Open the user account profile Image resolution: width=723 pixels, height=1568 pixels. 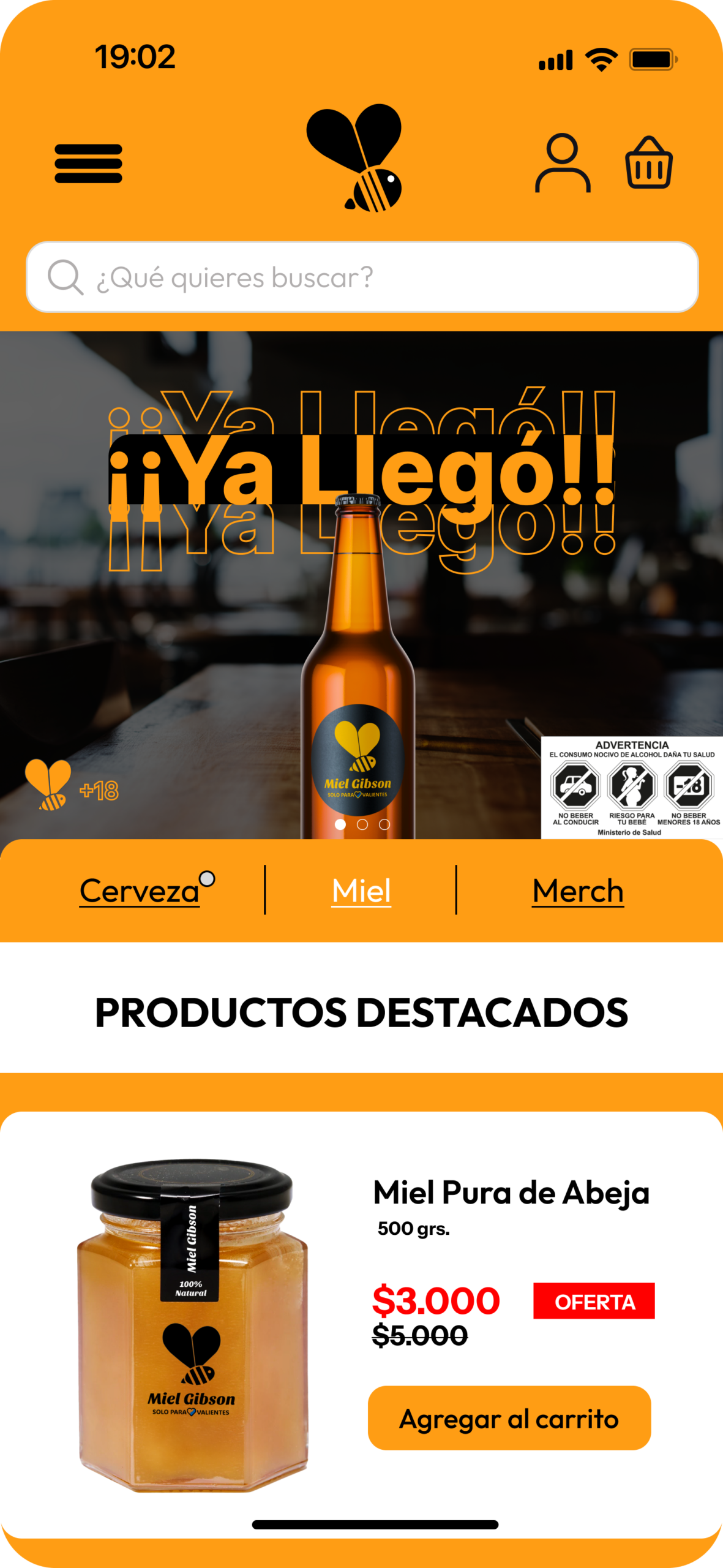click(563, 163)
